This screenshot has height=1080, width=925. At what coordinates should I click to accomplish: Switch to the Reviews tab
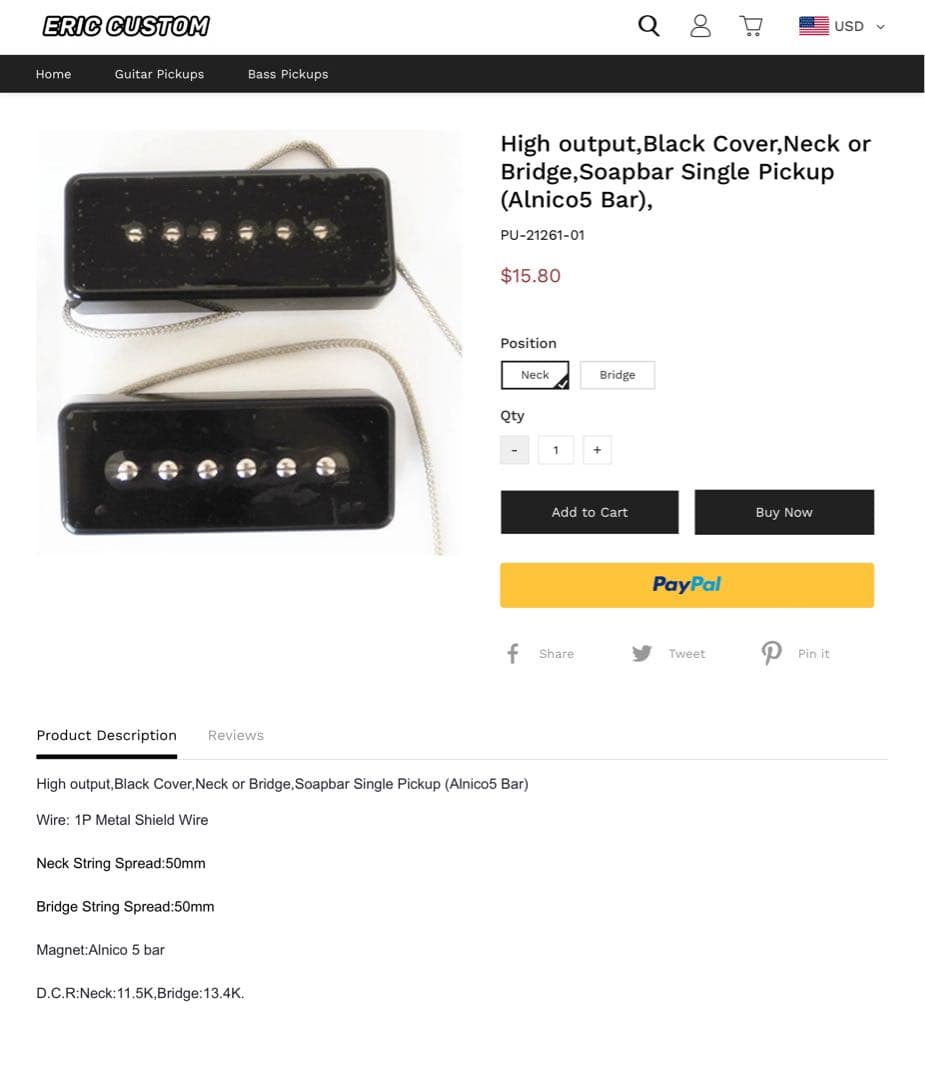(x=235, y=735)
